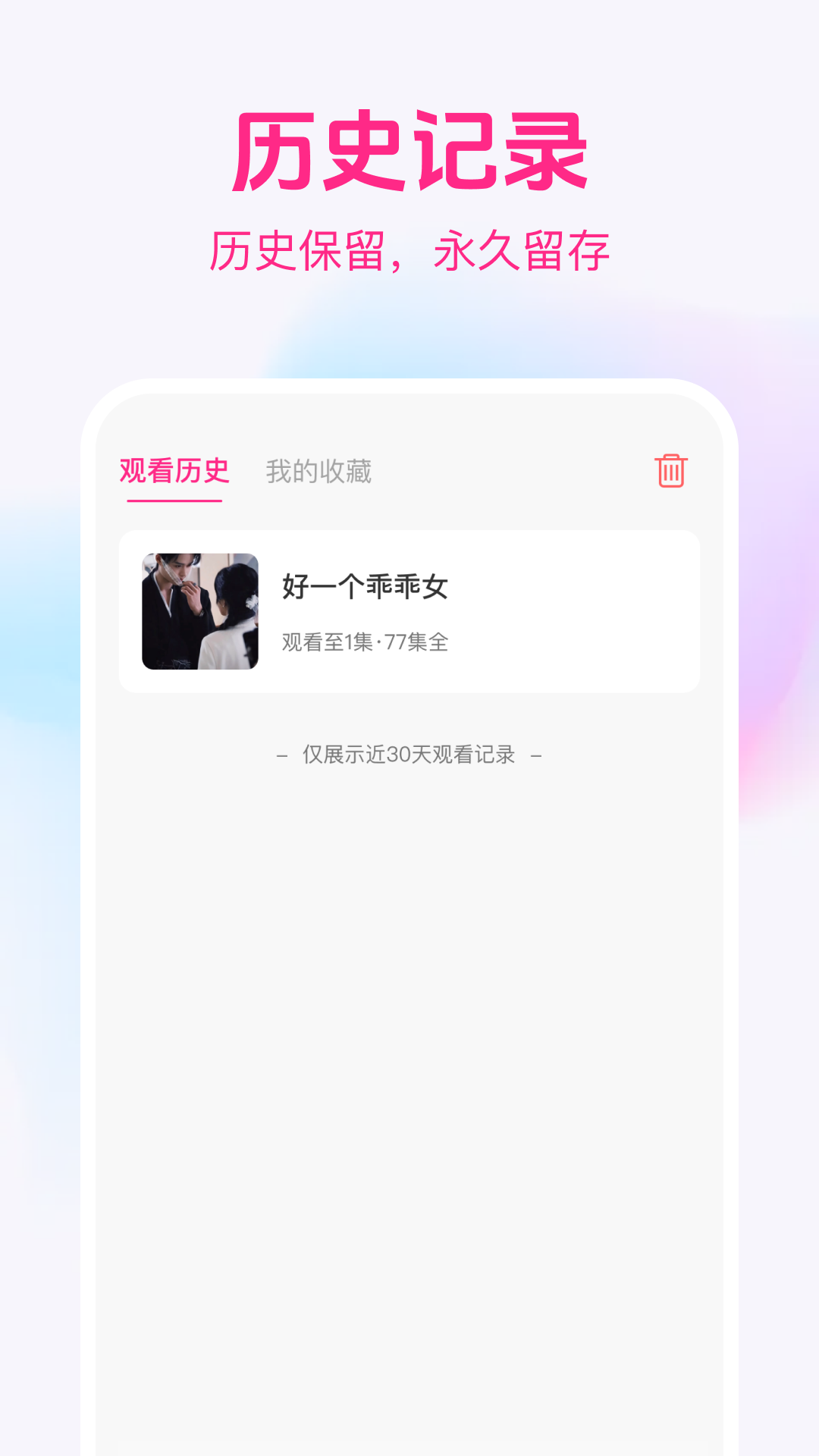Click the 仅展示近30天观看记录 notice
Screen dimensions: 819x1456
click(409, 755)
